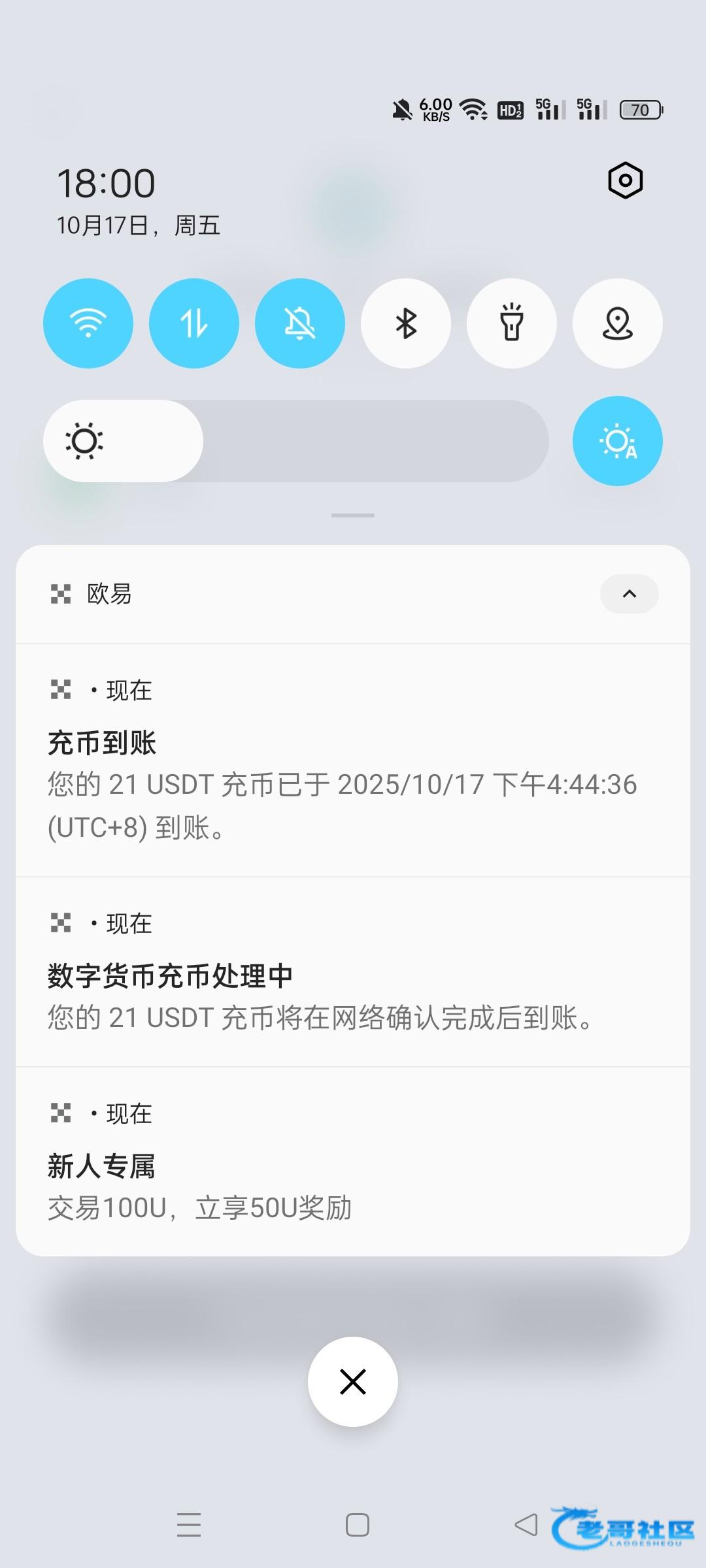The width and height of the screenshot is (706, 1568).
Task: Set the brightness slider to mid level
Action: [x=296, y=441]
